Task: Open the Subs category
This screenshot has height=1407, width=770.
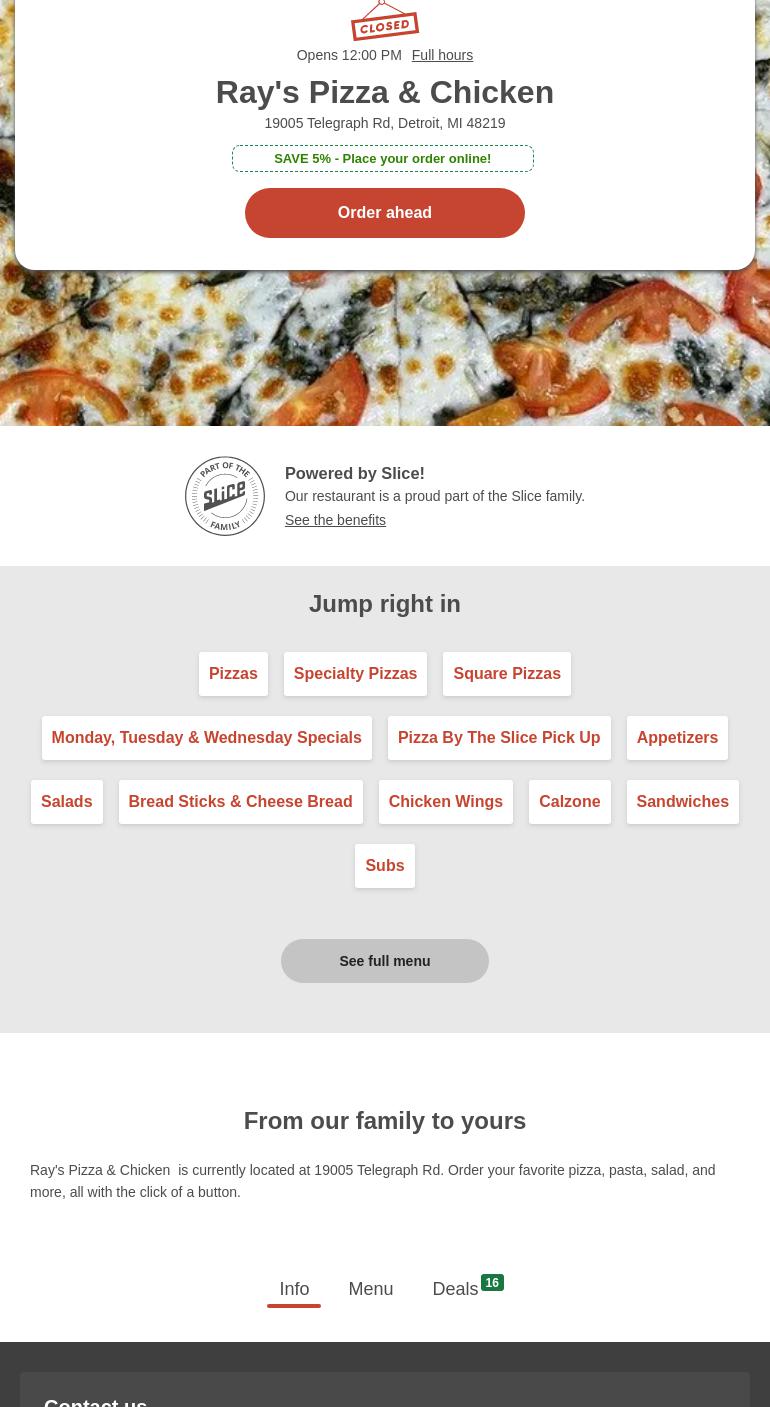Action: click(384, 866)
